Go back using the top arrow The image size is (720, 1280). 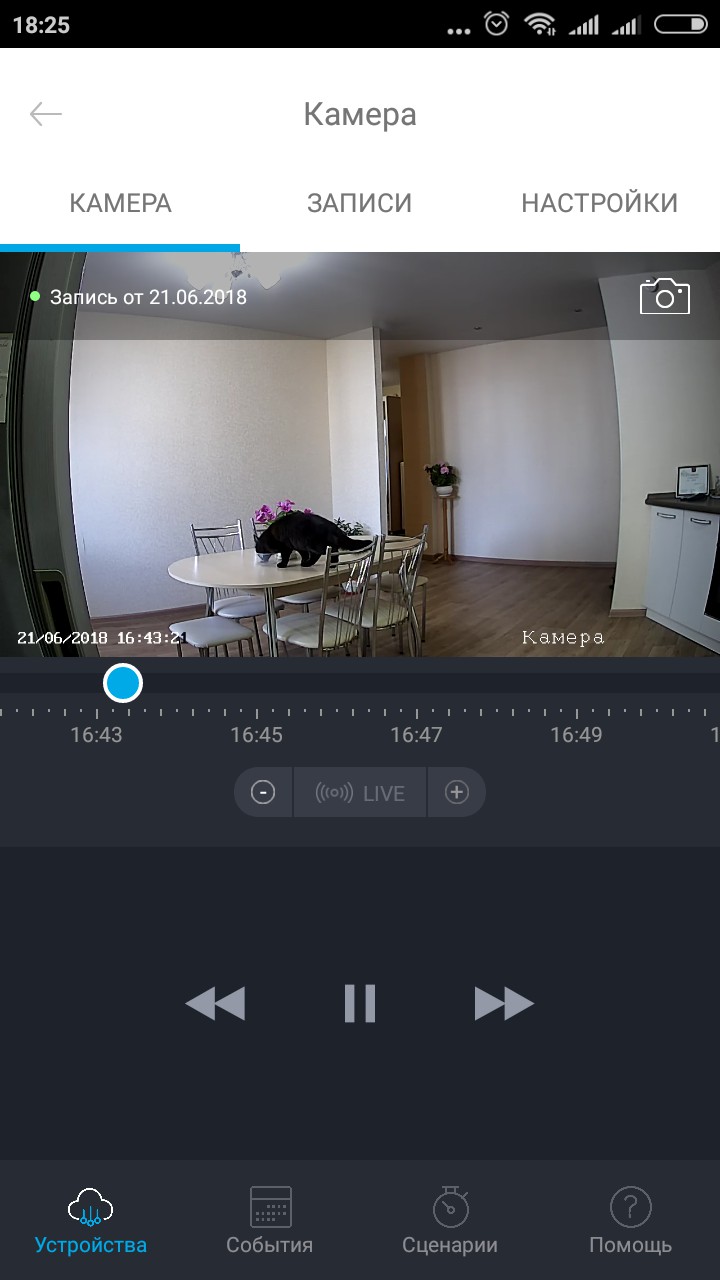pos(46,114)
